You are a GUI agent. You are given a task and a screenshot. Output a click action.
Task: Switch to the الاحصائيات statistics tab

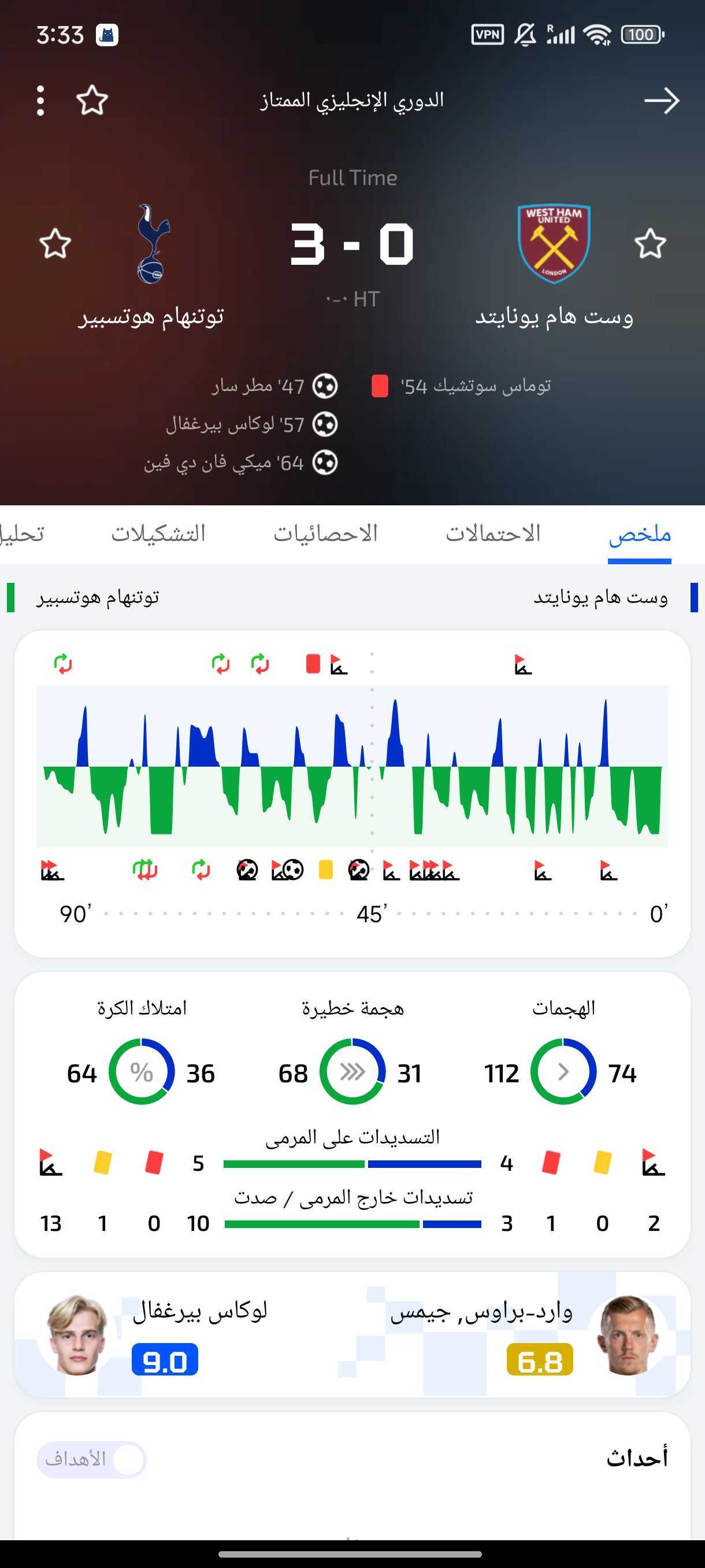tap(325, 534)
